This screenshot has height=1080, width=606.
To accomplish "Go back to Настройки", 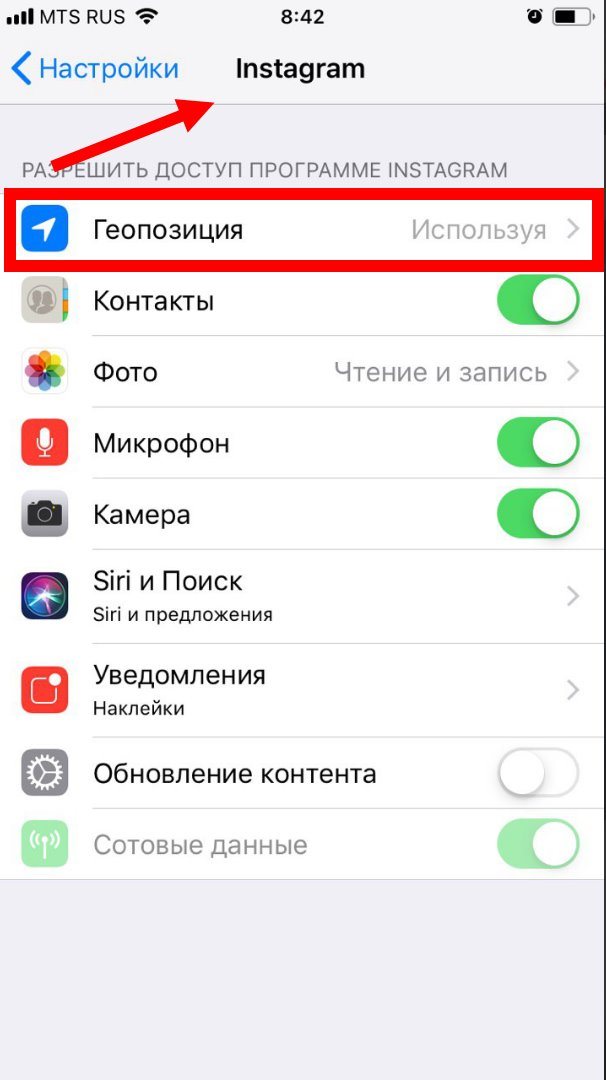I will pyautogui.click(x=95, y=69).
